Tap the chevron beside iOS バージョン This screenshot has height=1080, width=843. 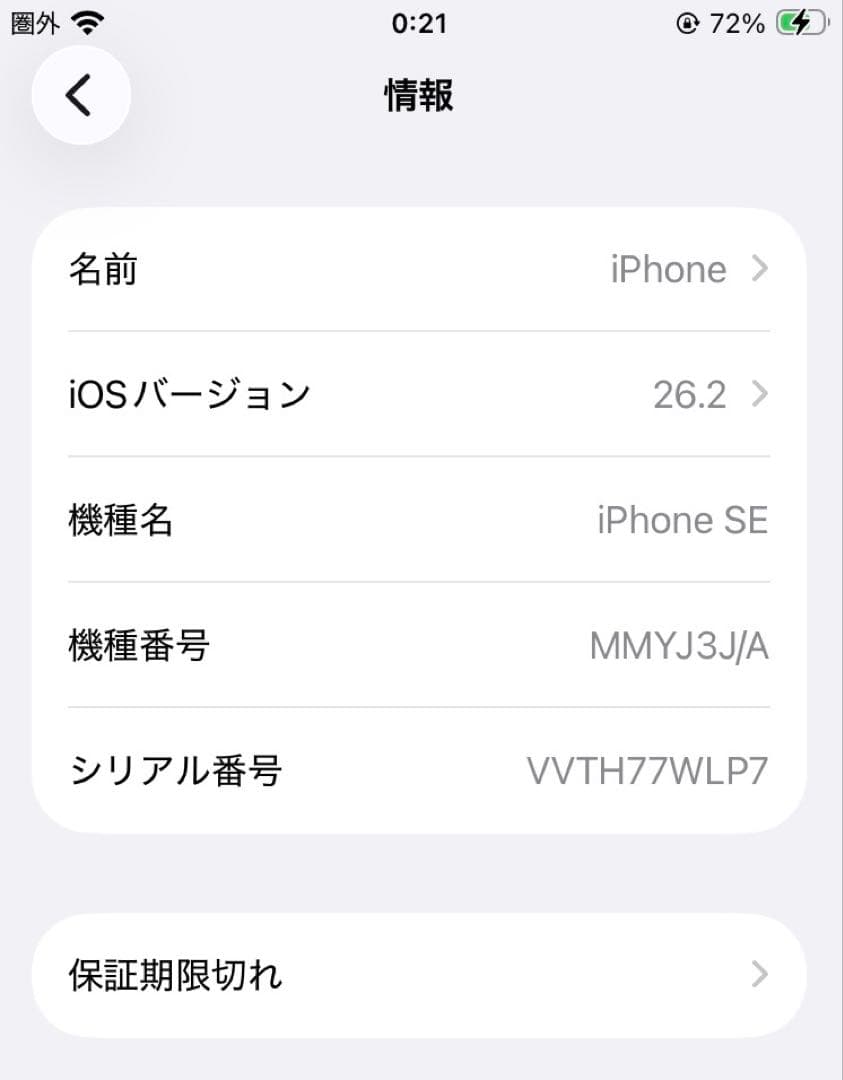(x=761, y=394)
